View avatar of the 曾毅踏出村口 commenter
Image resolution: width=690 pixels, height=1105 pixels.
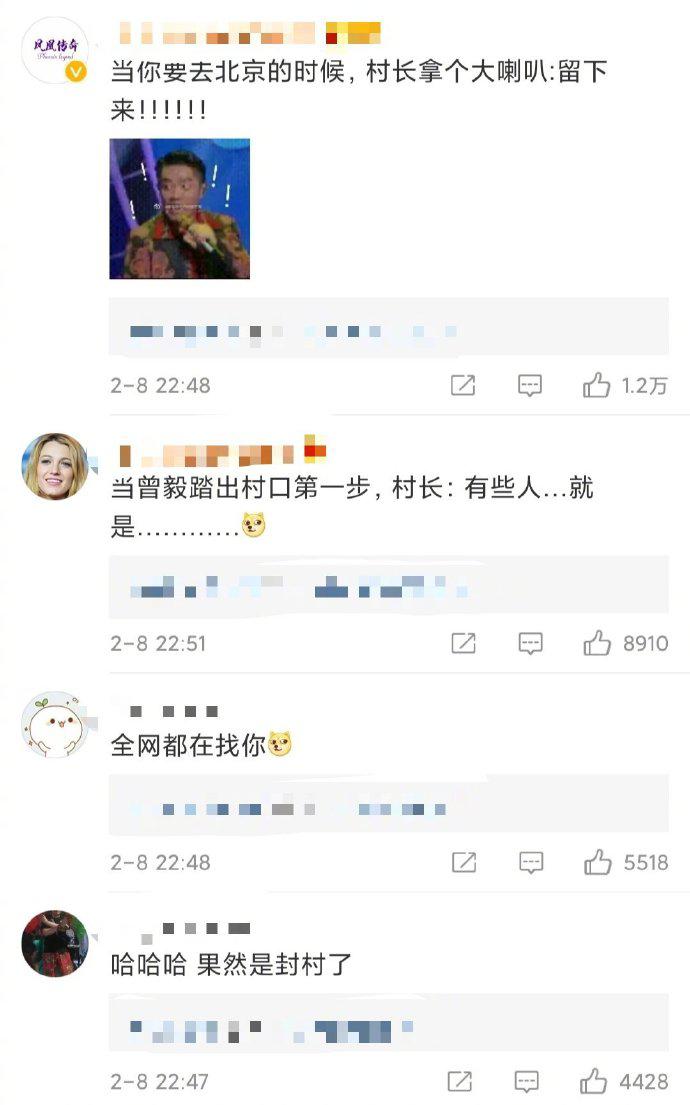(55, 467)
